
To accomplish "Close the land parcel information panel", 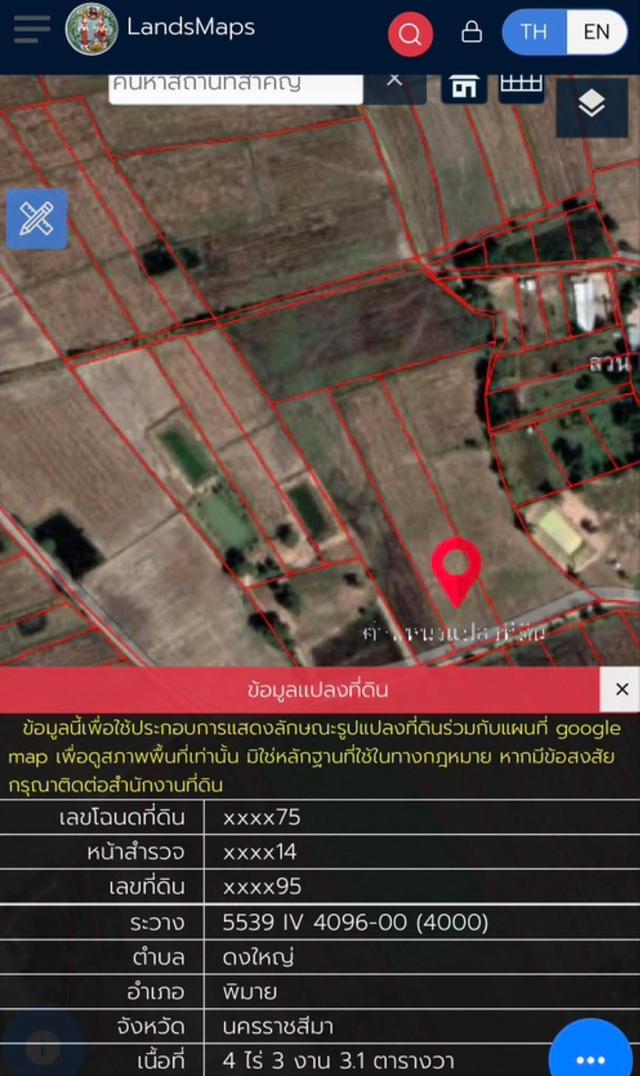I will [621, 689].
